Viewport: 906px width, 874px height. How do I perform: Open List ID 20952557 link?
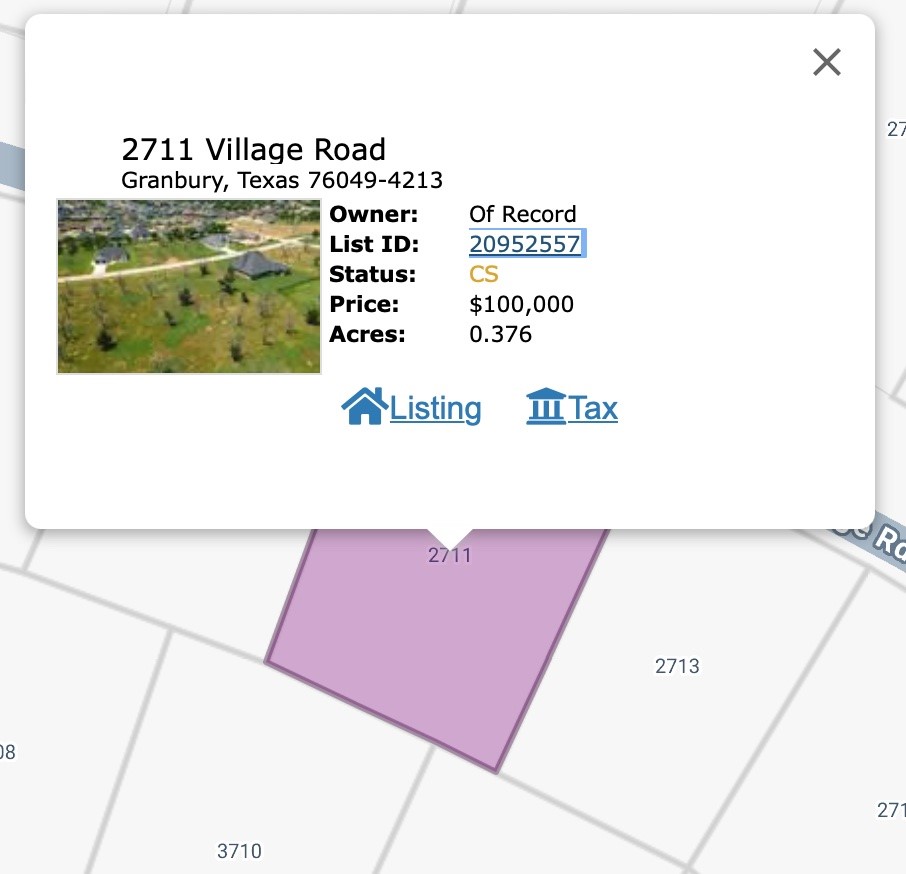525,244
